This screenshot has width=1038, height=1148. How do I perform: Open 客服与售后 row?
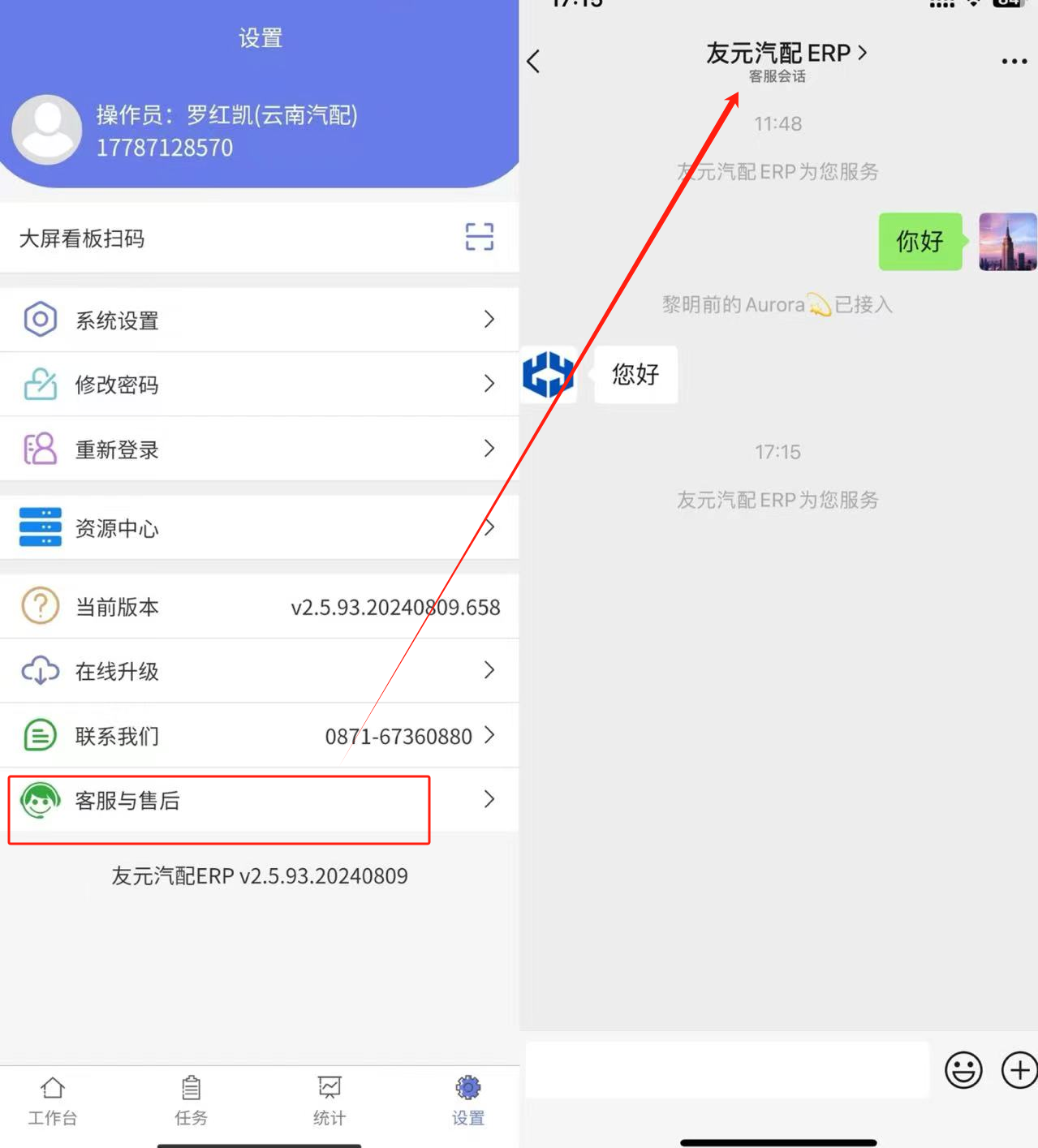[259, 801]
